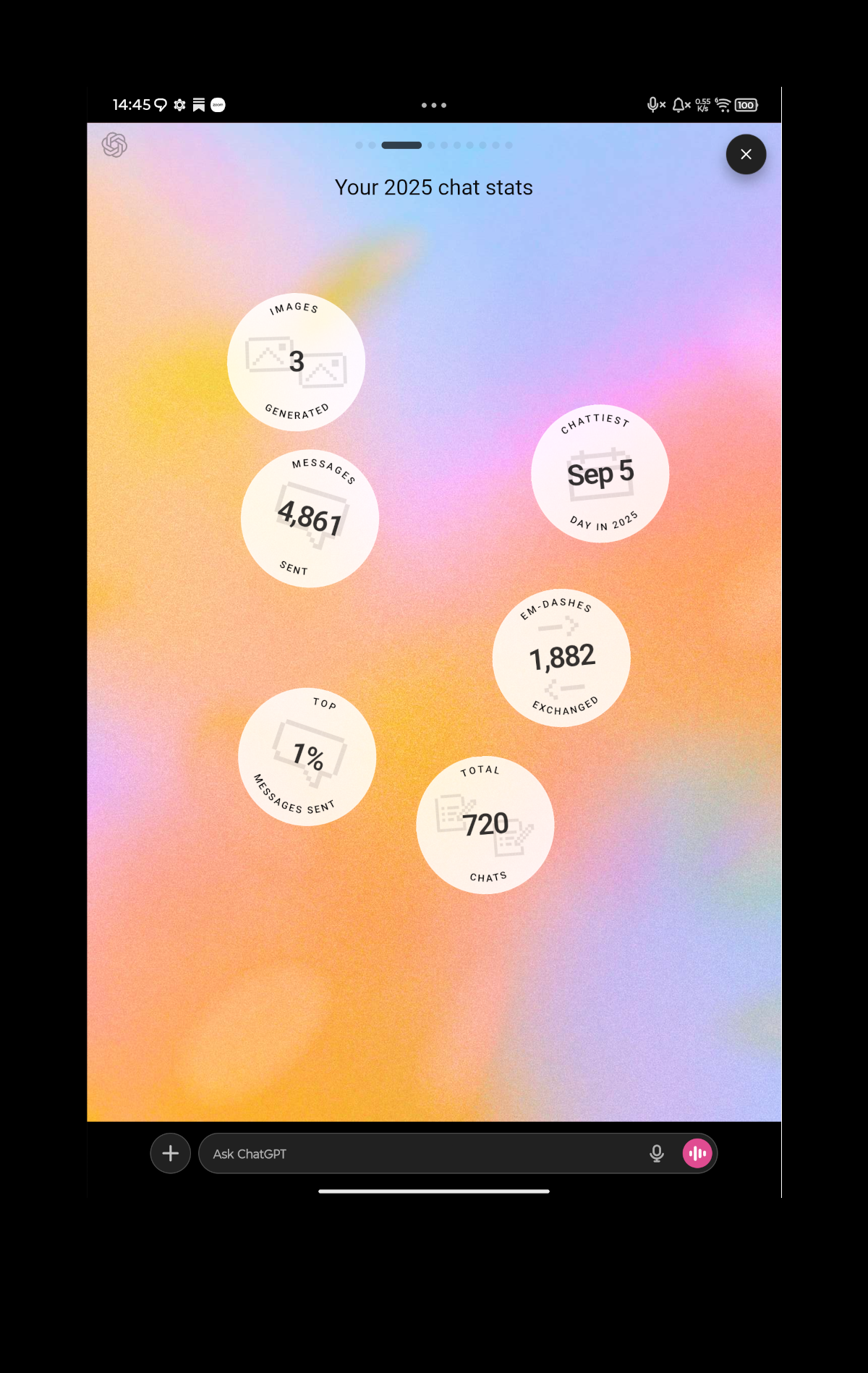Focus the Ask ChatGPT input field
The width and height of the screenshot is (868, 1373).
click(x=420, y=1154)
